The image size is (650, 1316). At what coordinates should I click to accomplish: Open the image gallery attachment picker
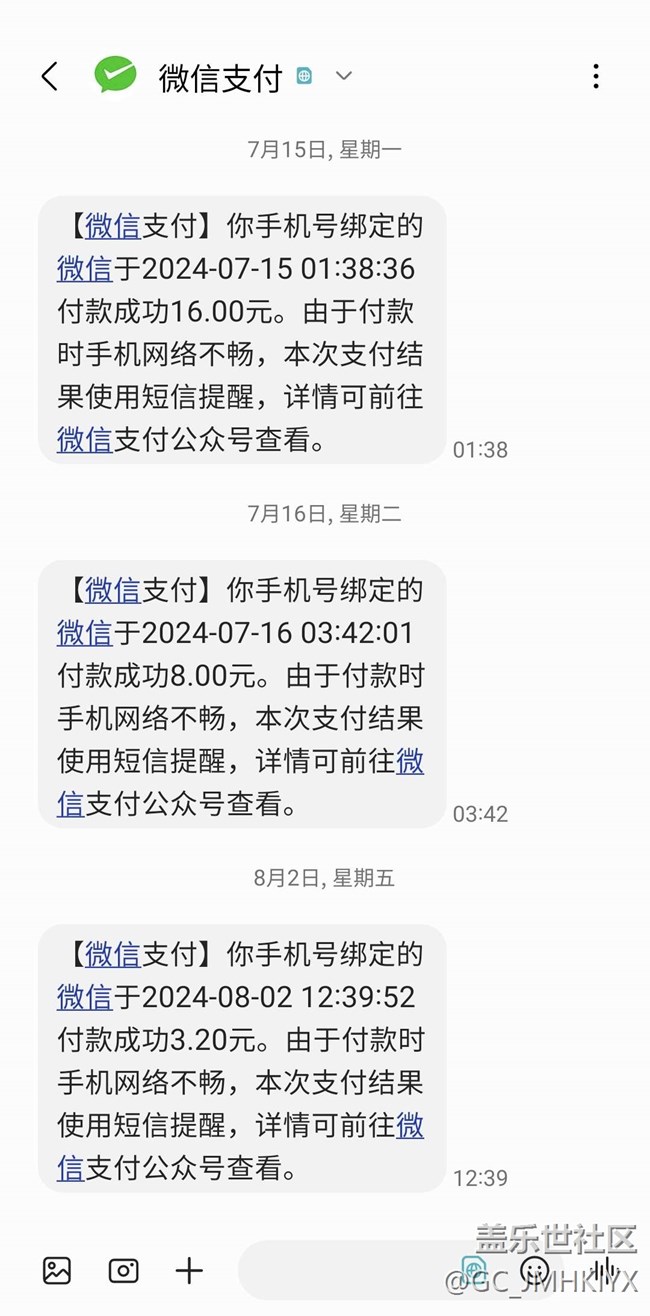coord(57,1271)
